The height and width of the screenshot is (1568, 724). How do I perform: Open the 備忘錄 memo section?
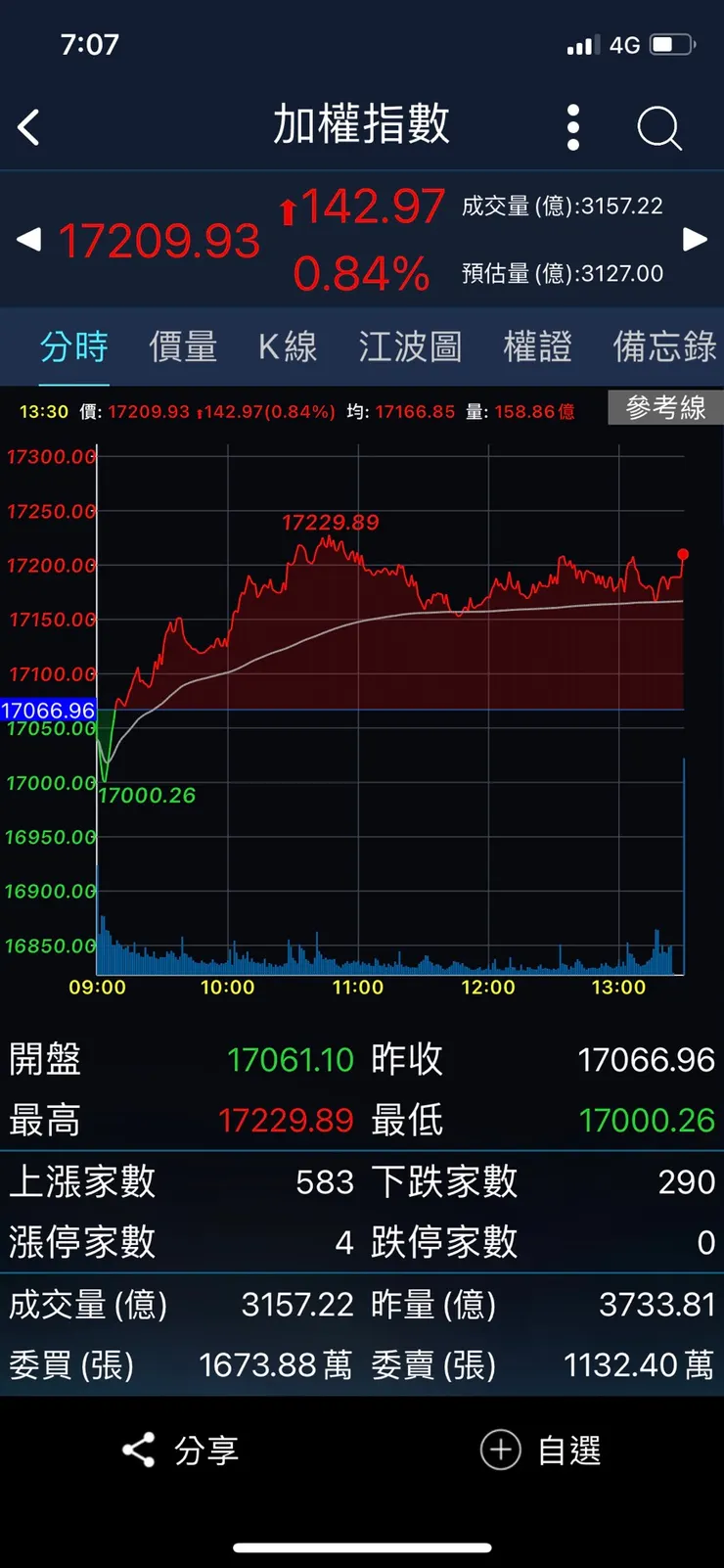coord(664,347)
